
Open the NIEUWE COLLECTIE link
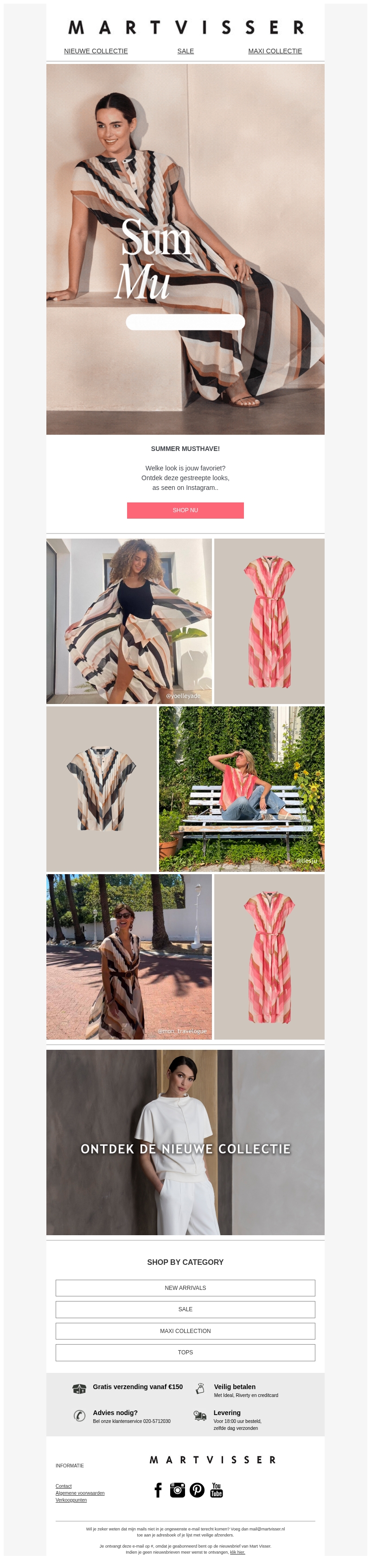96,51
